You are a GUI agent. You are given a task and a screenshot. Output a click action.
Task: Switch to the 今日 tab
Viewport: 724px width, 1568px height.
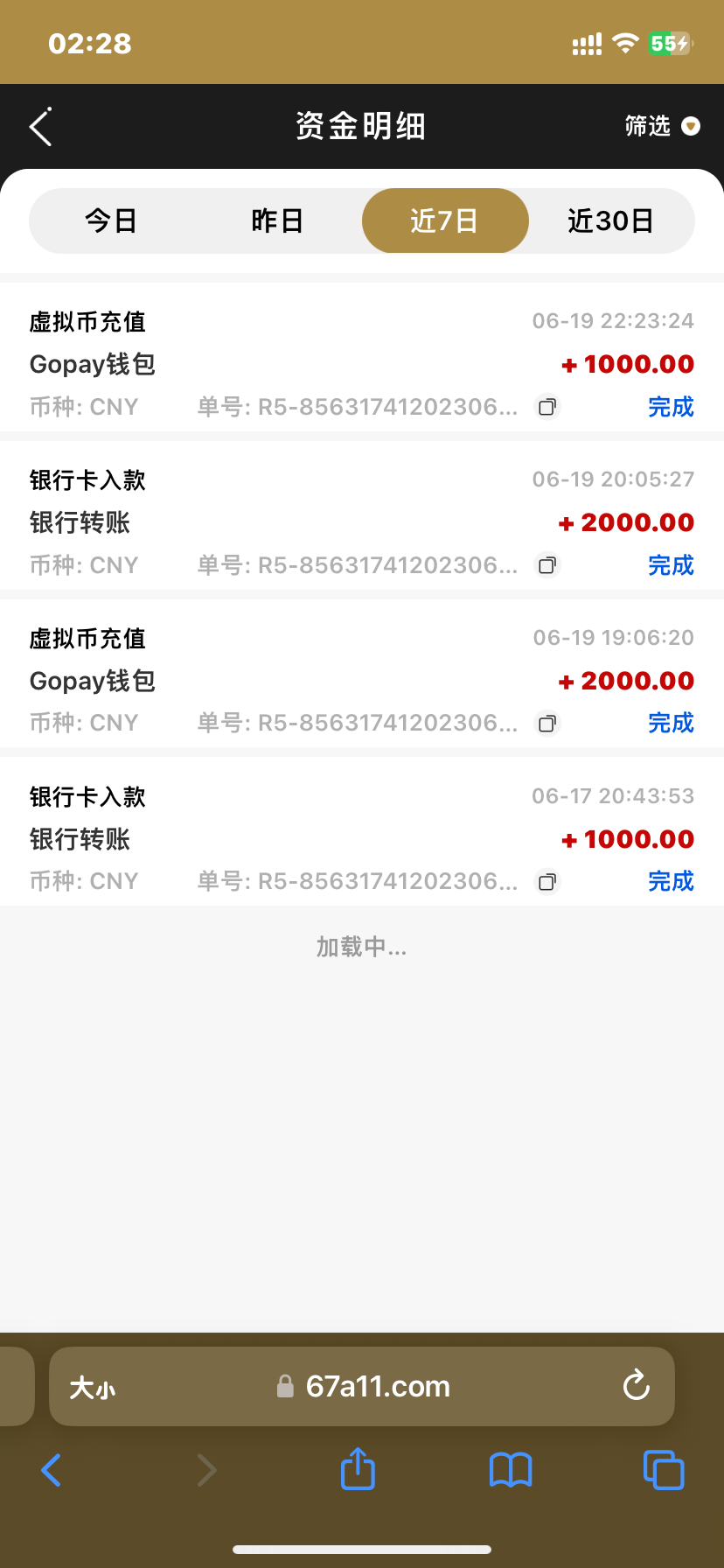[x=111, y=221]
